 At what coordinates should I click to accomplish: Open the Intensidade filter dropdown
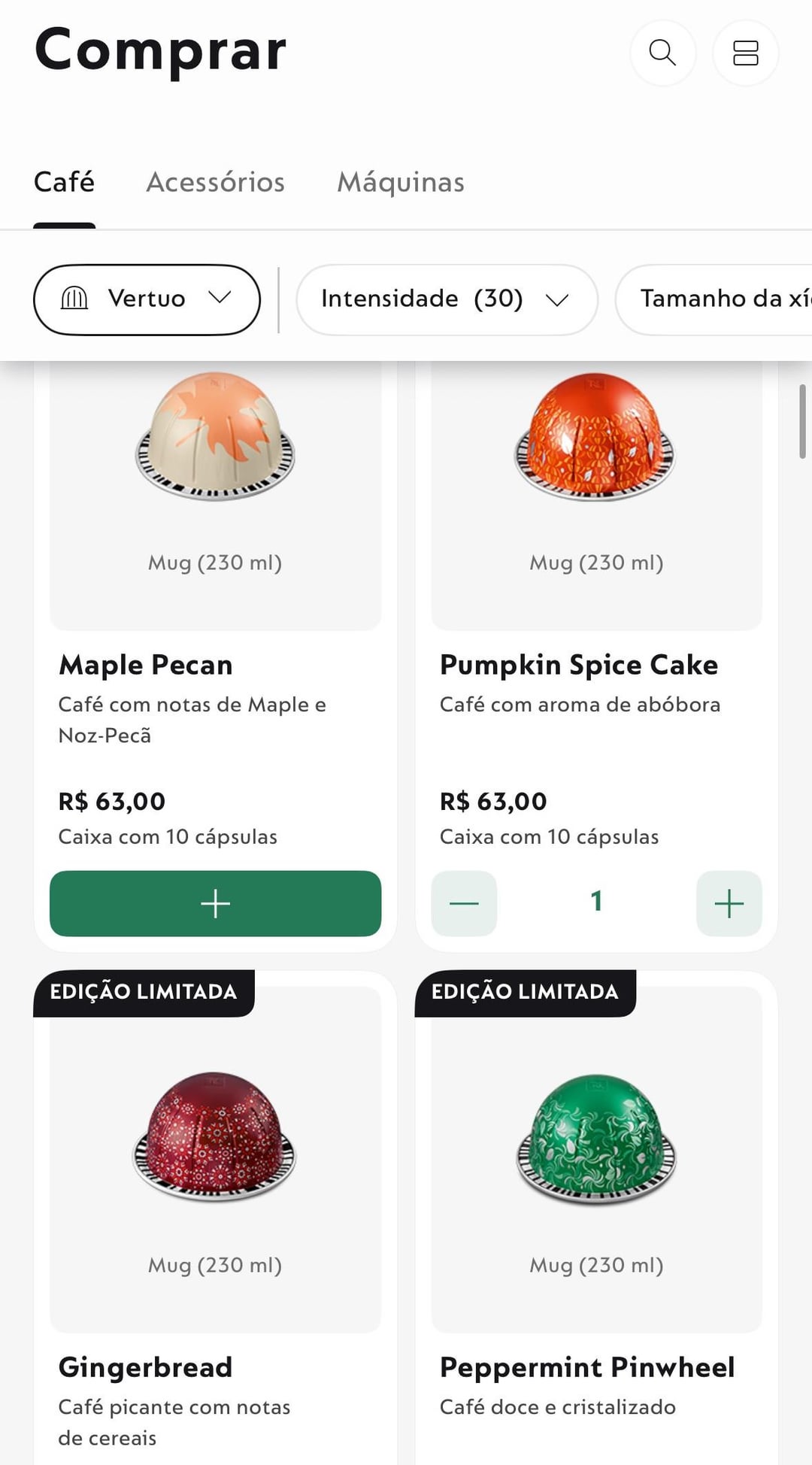pos(447,299)
